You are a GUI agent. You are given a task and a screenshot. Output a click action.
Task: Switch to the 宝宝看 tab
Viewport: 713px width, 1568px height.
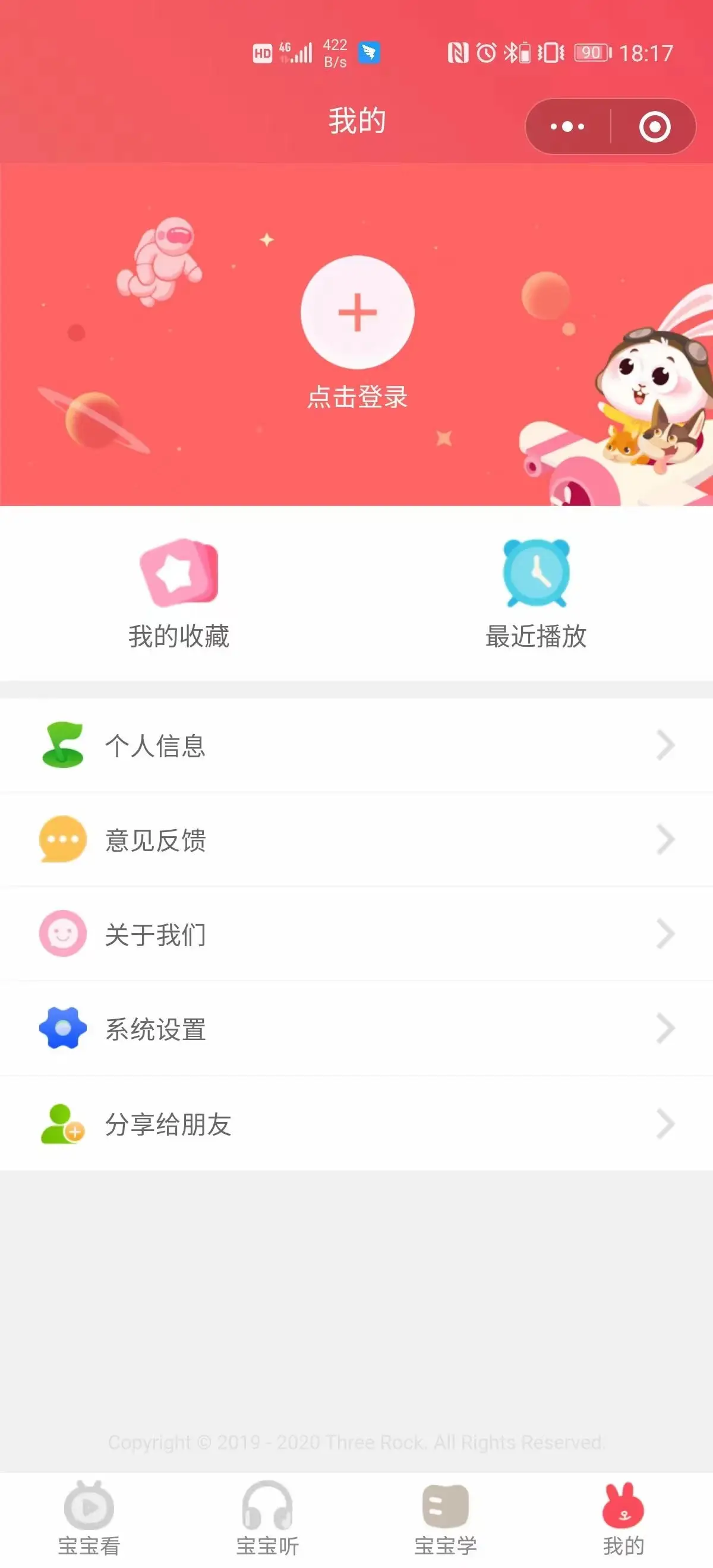pos(89,1519)
